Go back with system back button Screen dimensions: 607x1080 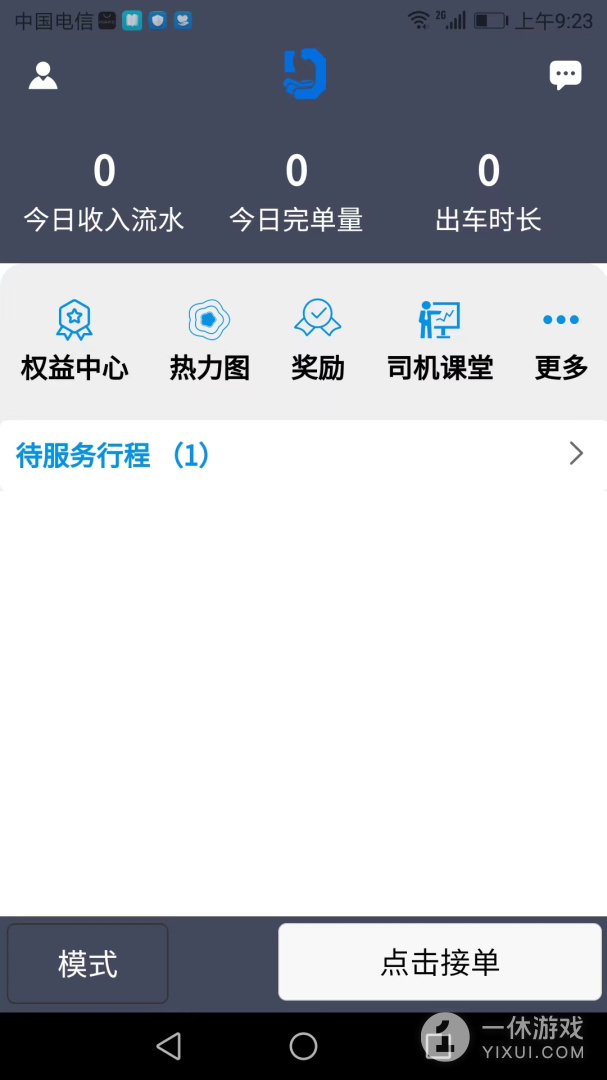click(x=169, y=1046)
